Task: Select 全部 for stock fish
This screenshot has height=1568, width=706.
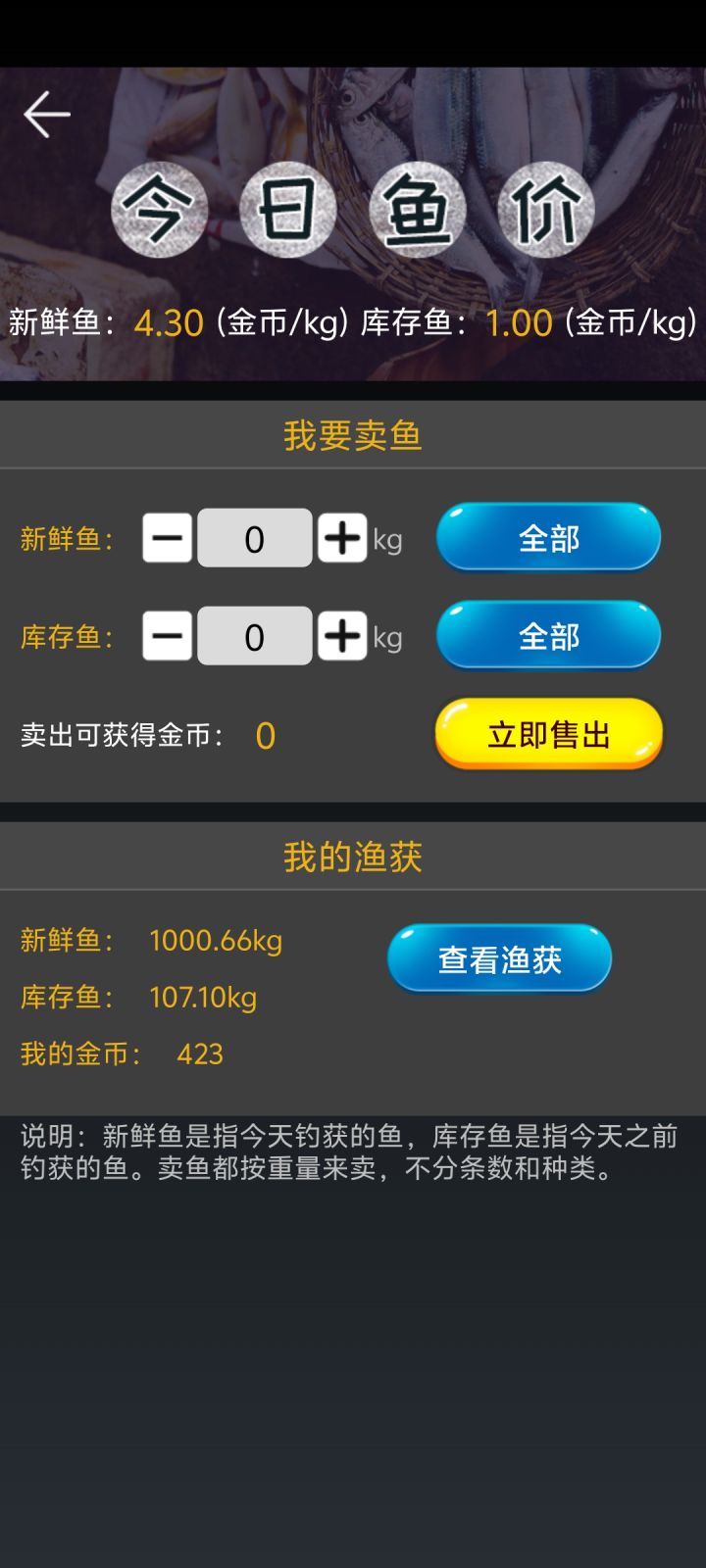Action: (547, 635)
